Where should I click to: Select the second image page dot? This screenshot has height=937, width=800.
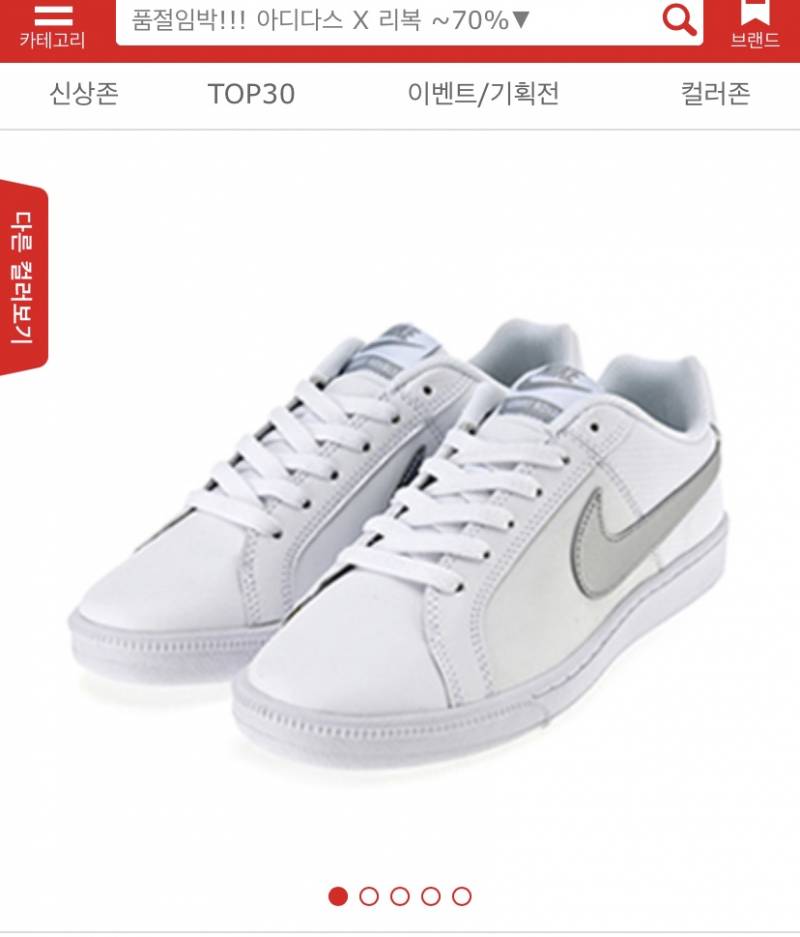coord(369,896)
